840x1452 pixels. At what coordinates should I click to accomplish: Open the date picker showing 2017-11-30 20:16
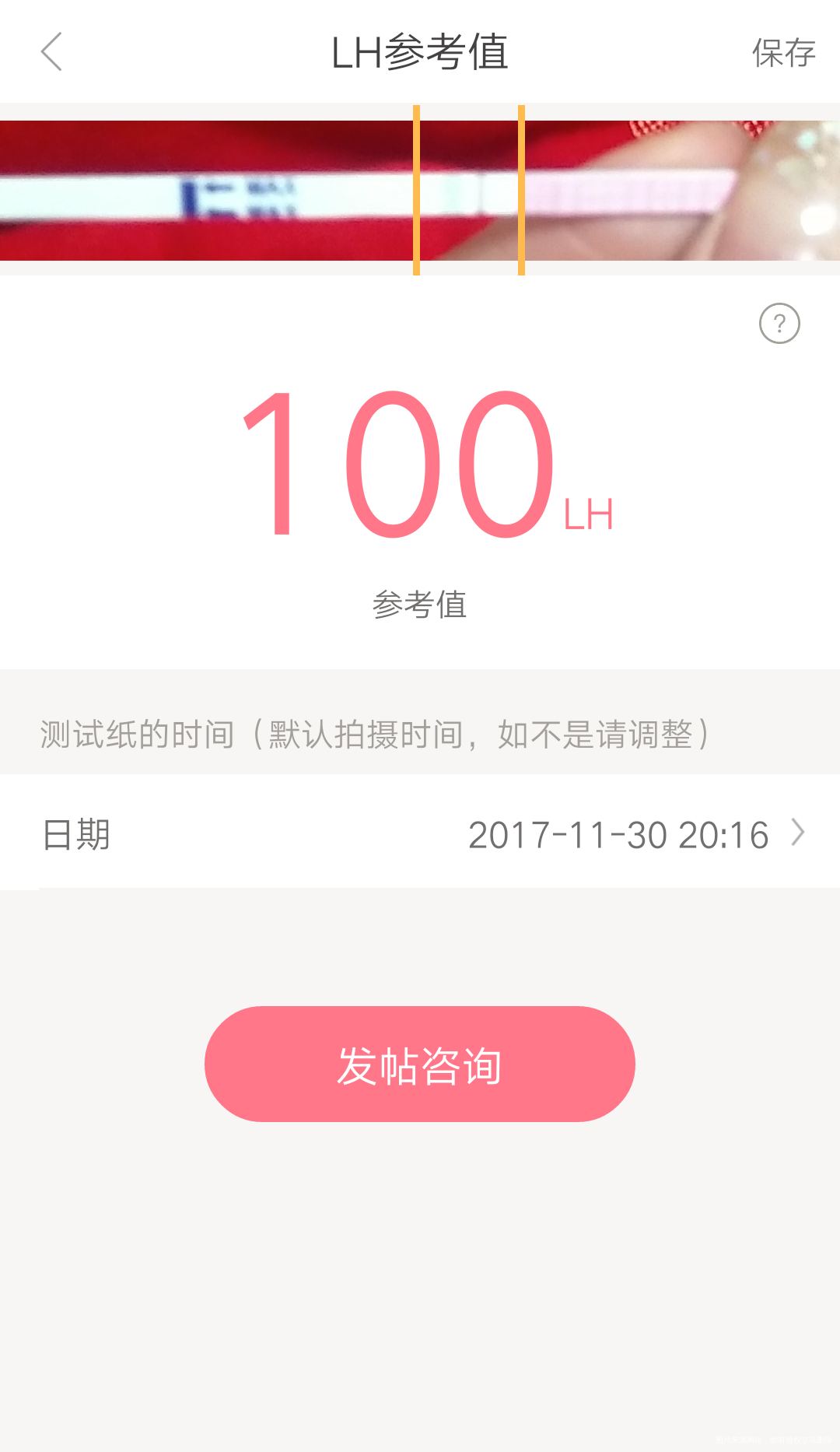(618, 833)
